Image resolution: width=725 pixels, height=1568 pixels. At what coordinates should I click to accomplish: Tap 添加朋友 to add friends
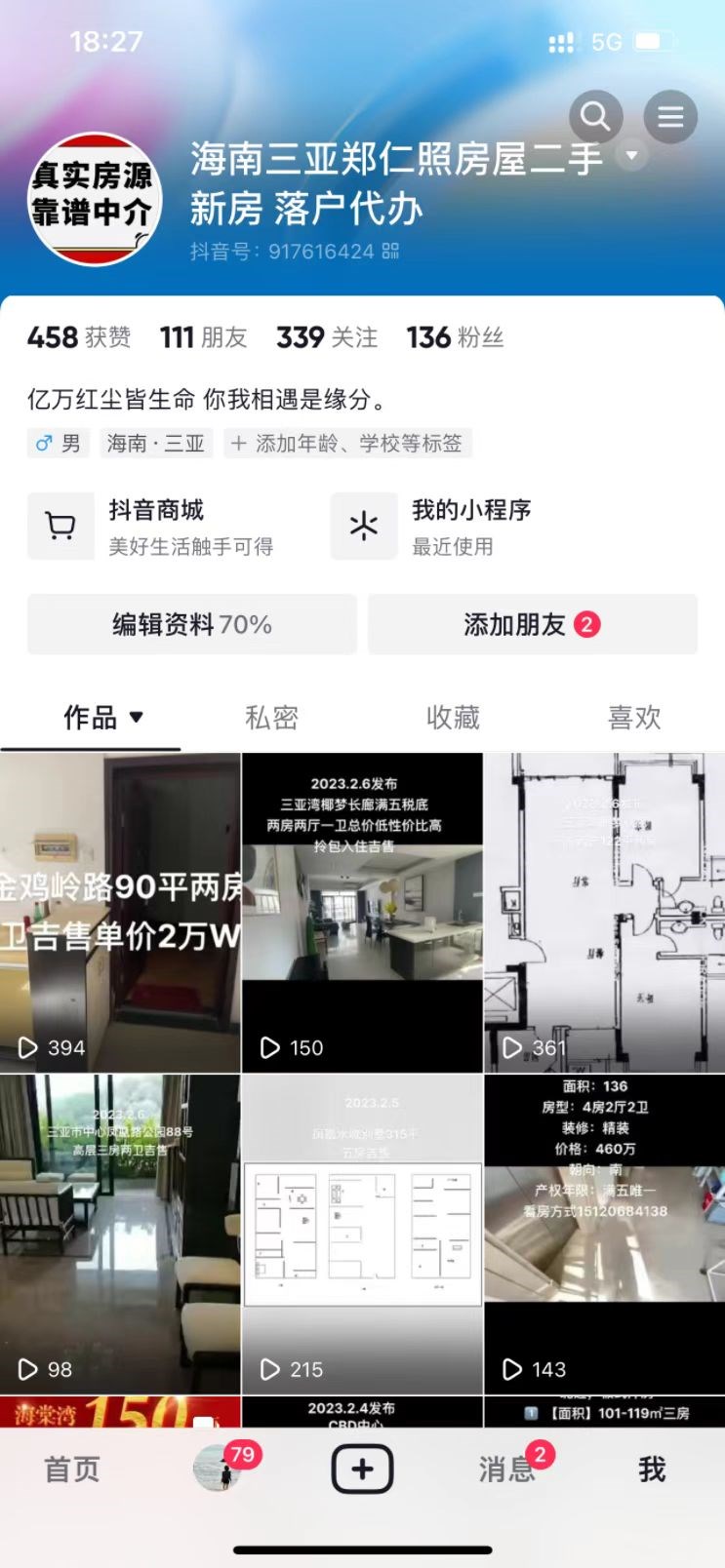point(534,625)
